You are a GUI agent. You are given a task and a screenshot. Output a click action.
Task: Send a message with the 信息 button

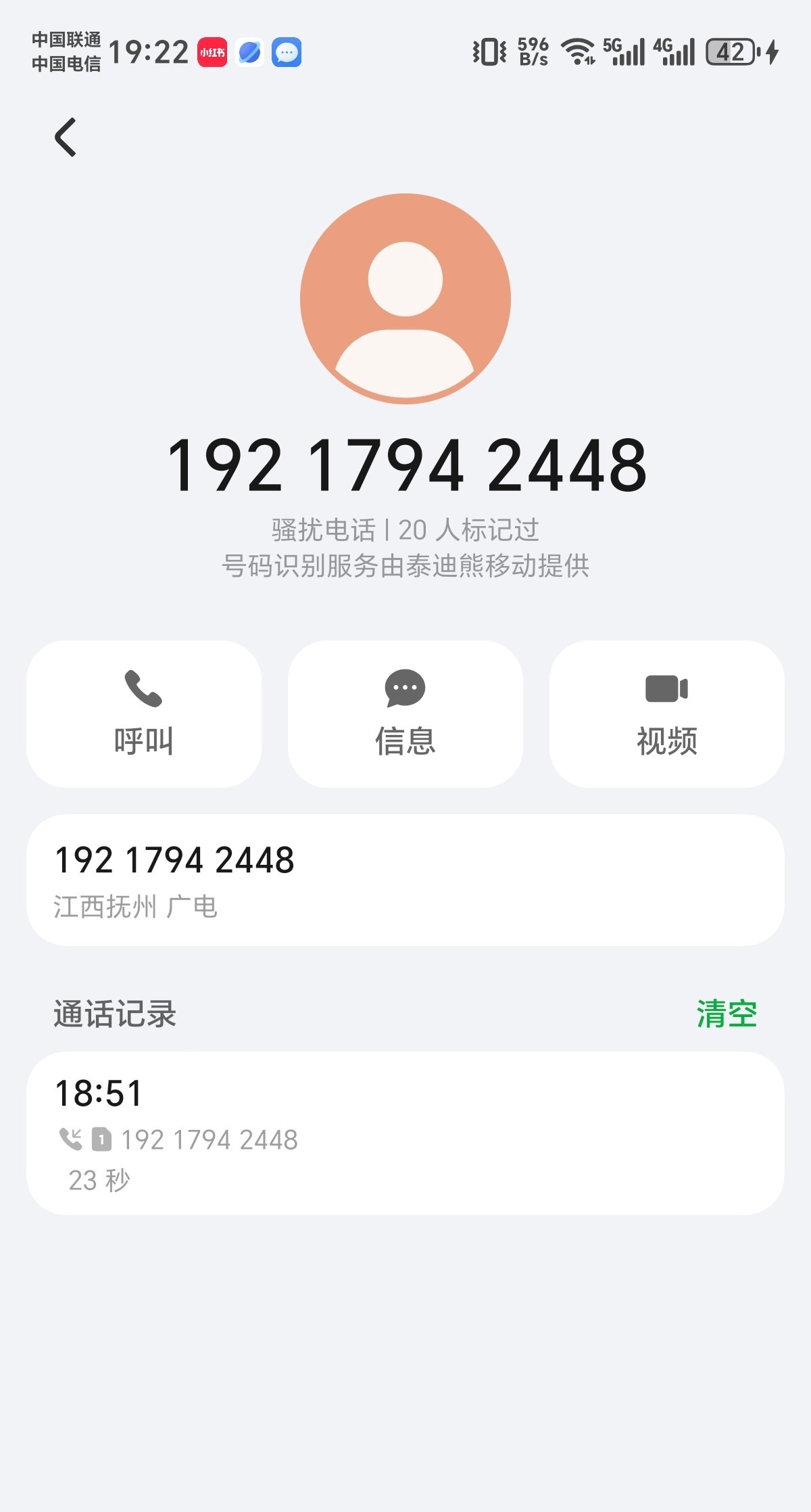pyautogui.click(x=405, y=713)
